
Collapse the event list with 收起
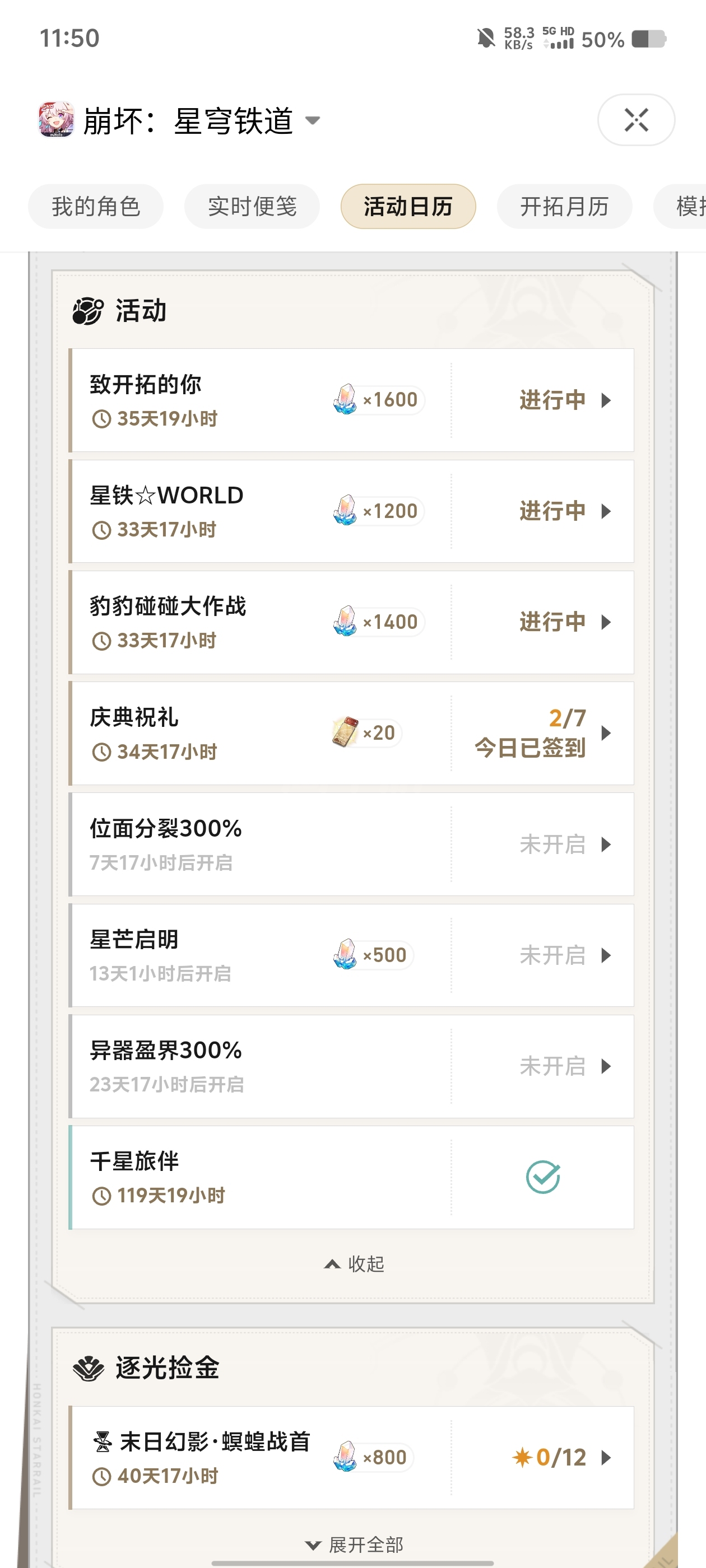354,1264
